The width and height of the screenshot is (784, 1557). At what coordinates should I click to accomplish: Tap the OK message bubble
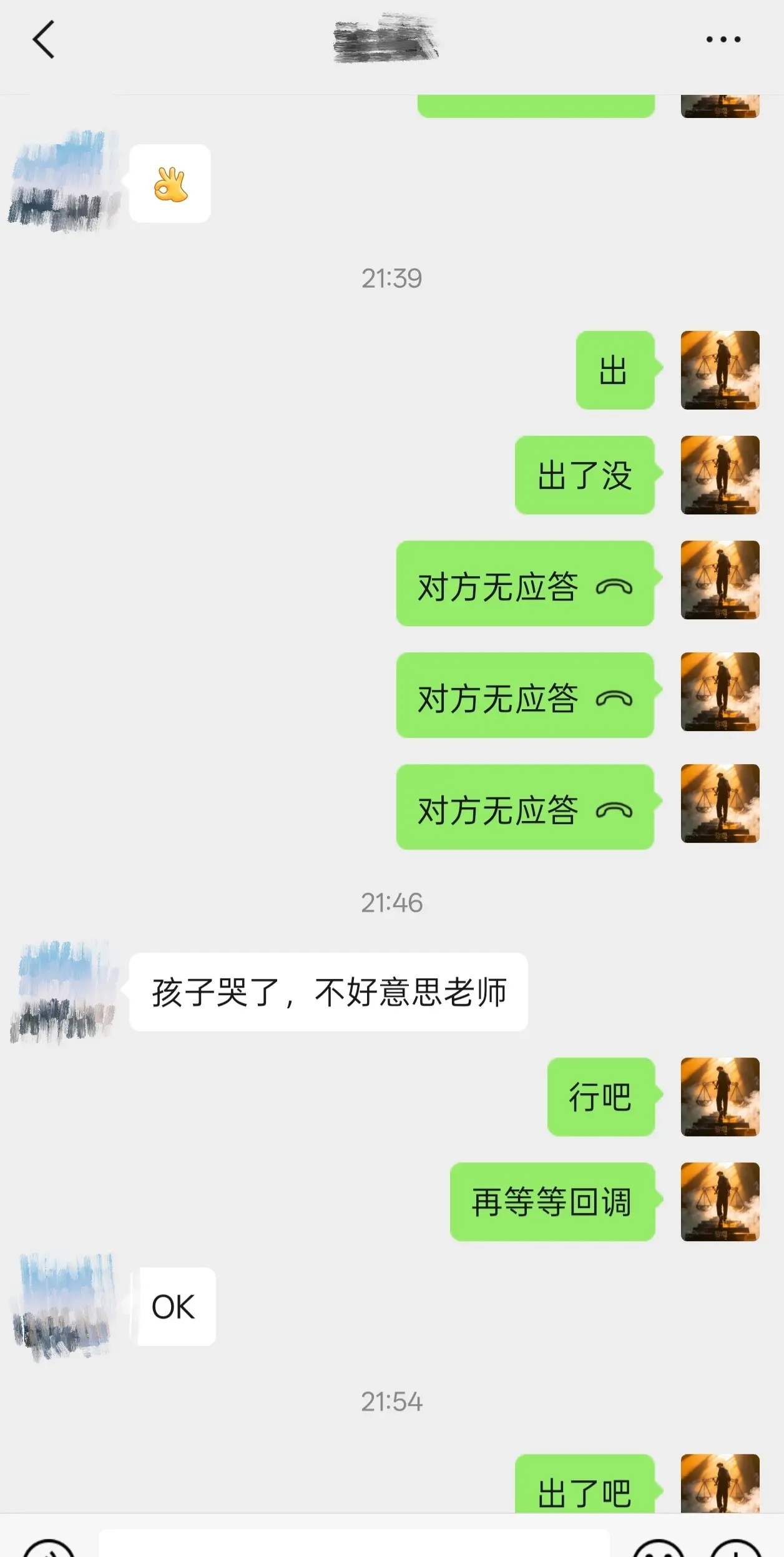[175, 1307]
